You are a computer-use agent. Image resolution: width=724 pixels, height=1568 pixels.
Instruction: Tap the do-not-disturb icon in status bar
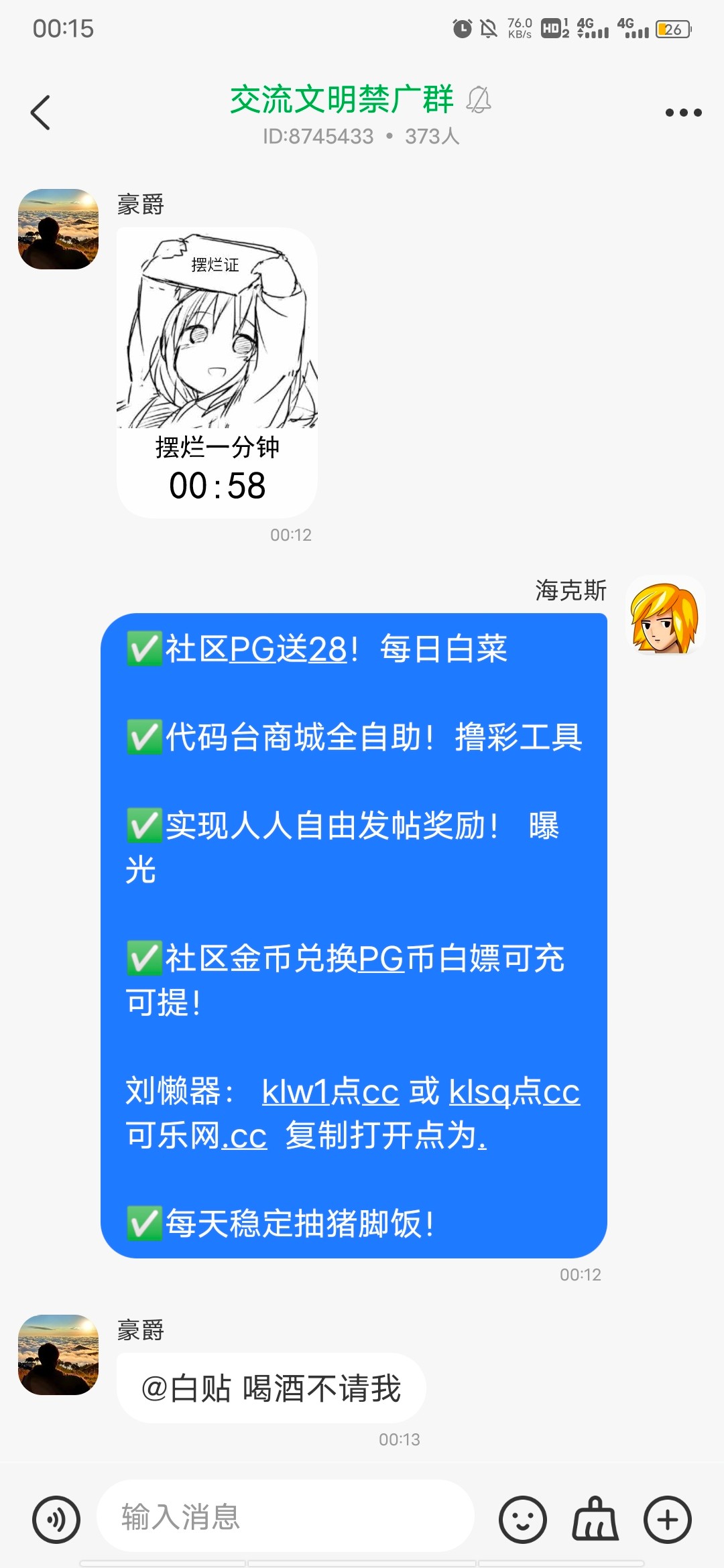click(489, 27)
